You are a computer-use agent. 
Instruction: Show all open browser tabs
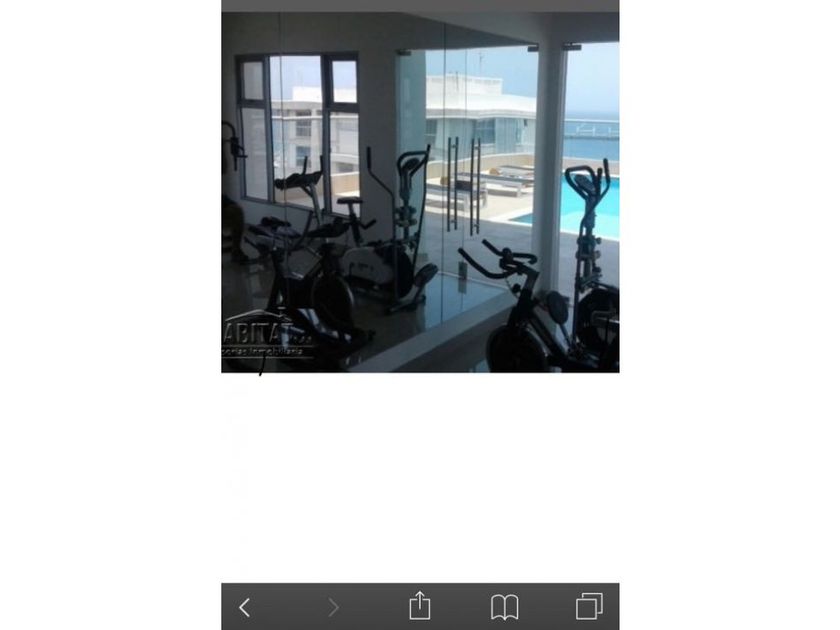coord(589,607)
